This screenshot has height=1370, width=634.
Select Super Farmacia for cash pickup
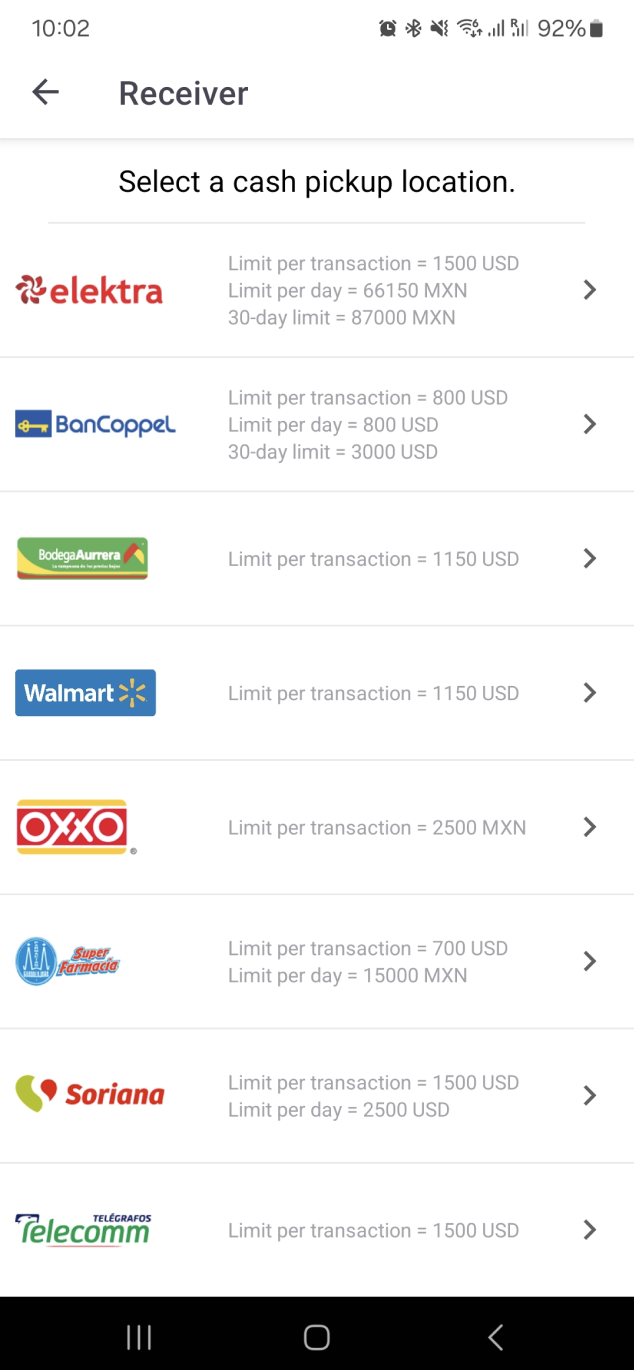[x=316, y=961]
